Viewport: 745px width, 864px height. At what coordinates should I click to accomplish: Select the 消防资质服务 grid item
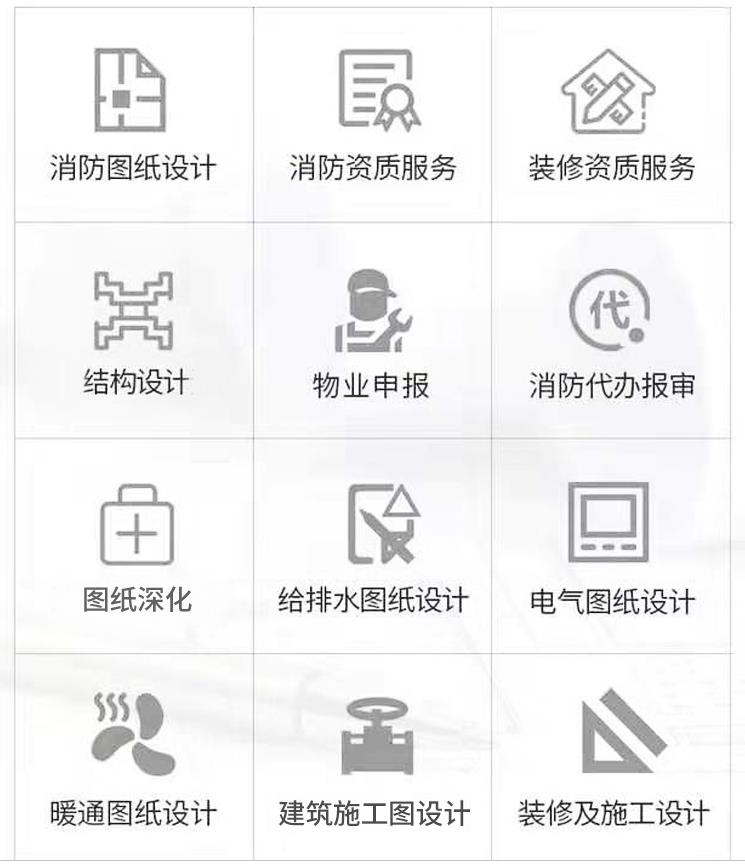(x=372, y=115)
